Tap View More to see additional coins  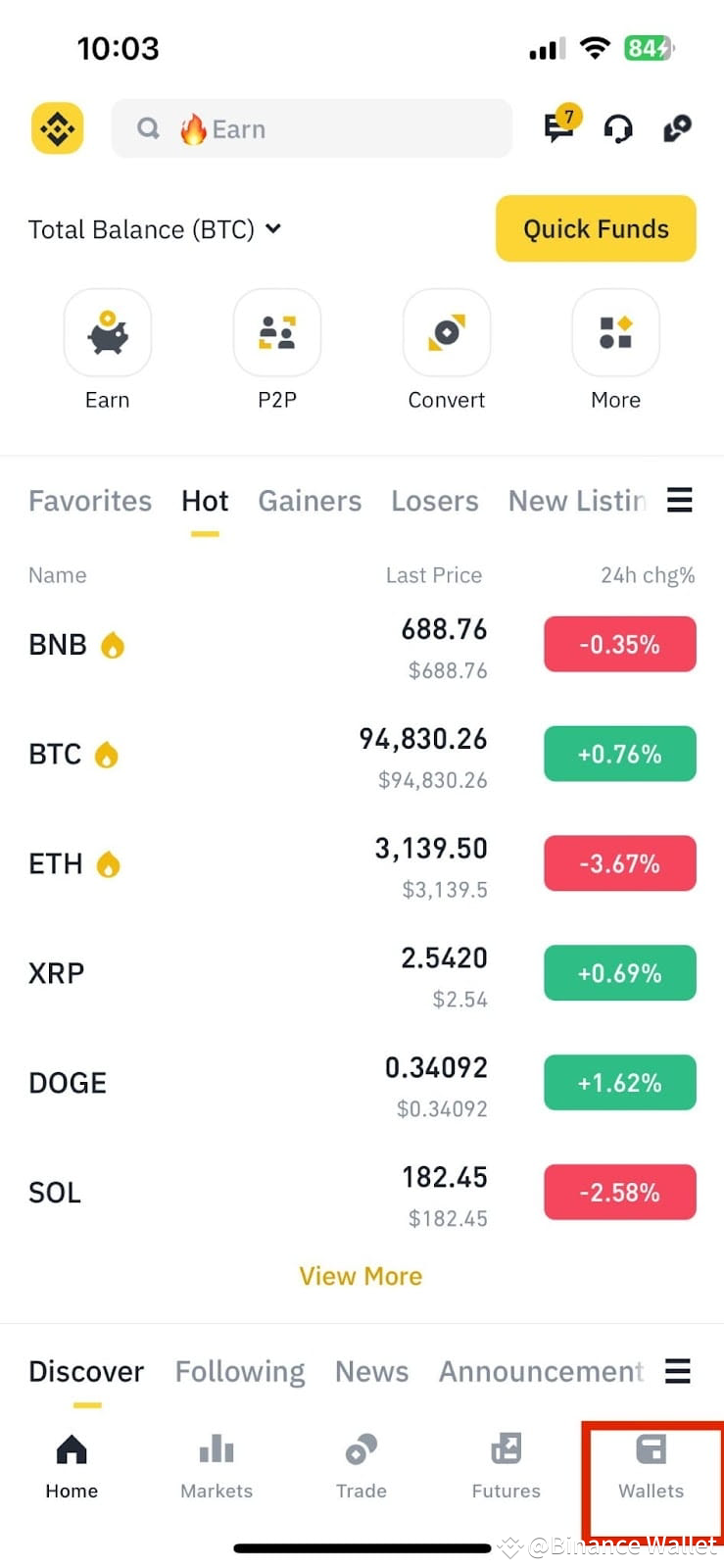pos(361,1275)
